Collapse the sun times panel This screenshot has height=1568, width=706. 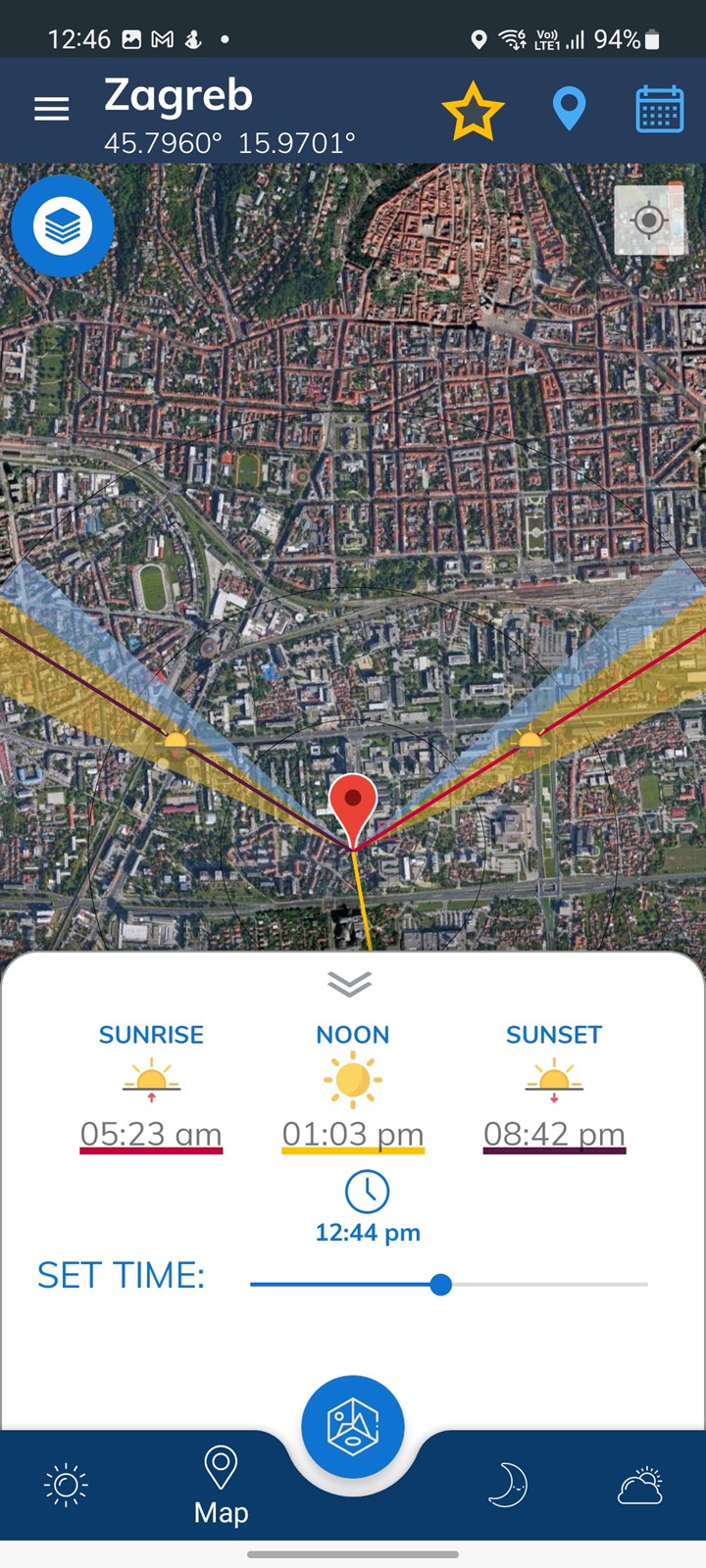click(350, 983)
